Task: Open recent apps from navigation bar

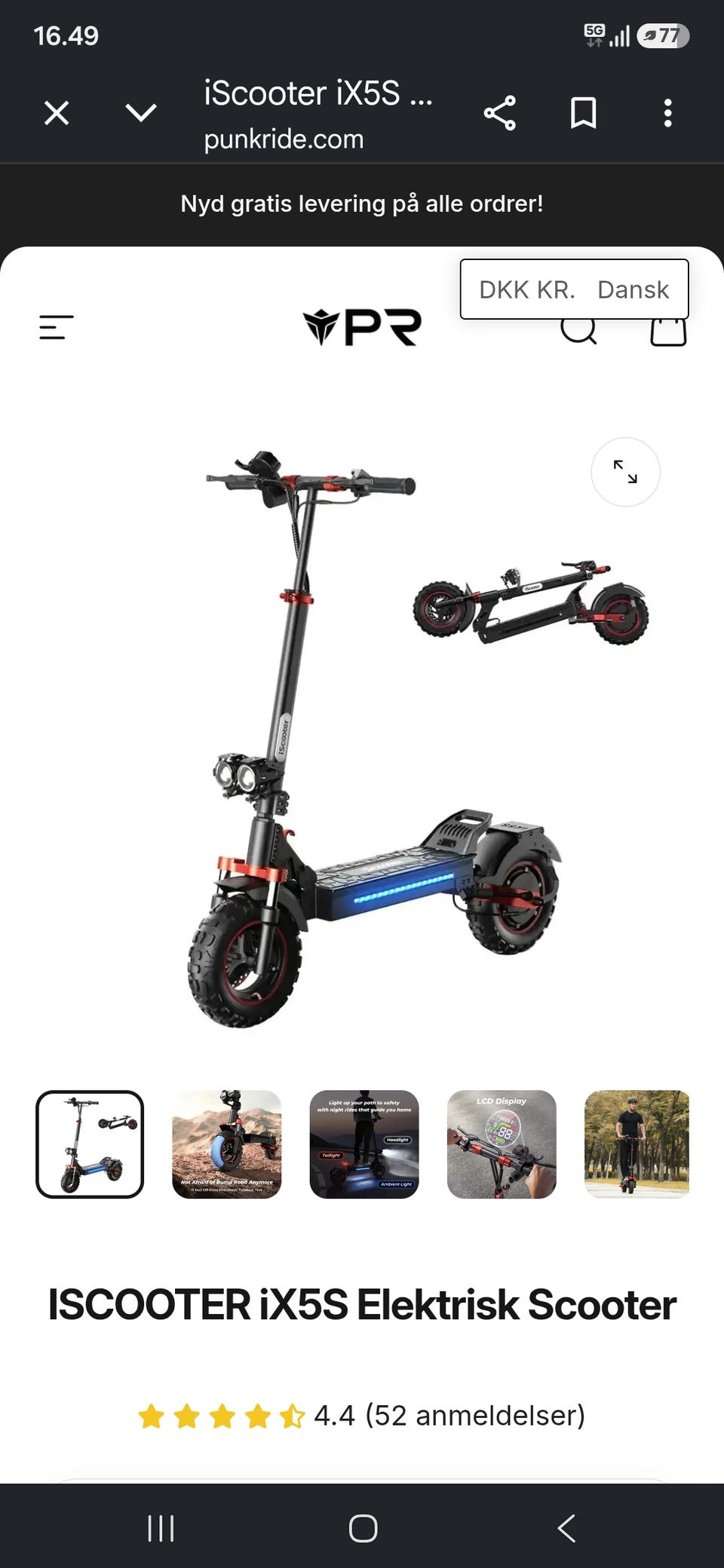Action: coord(161,1529)
